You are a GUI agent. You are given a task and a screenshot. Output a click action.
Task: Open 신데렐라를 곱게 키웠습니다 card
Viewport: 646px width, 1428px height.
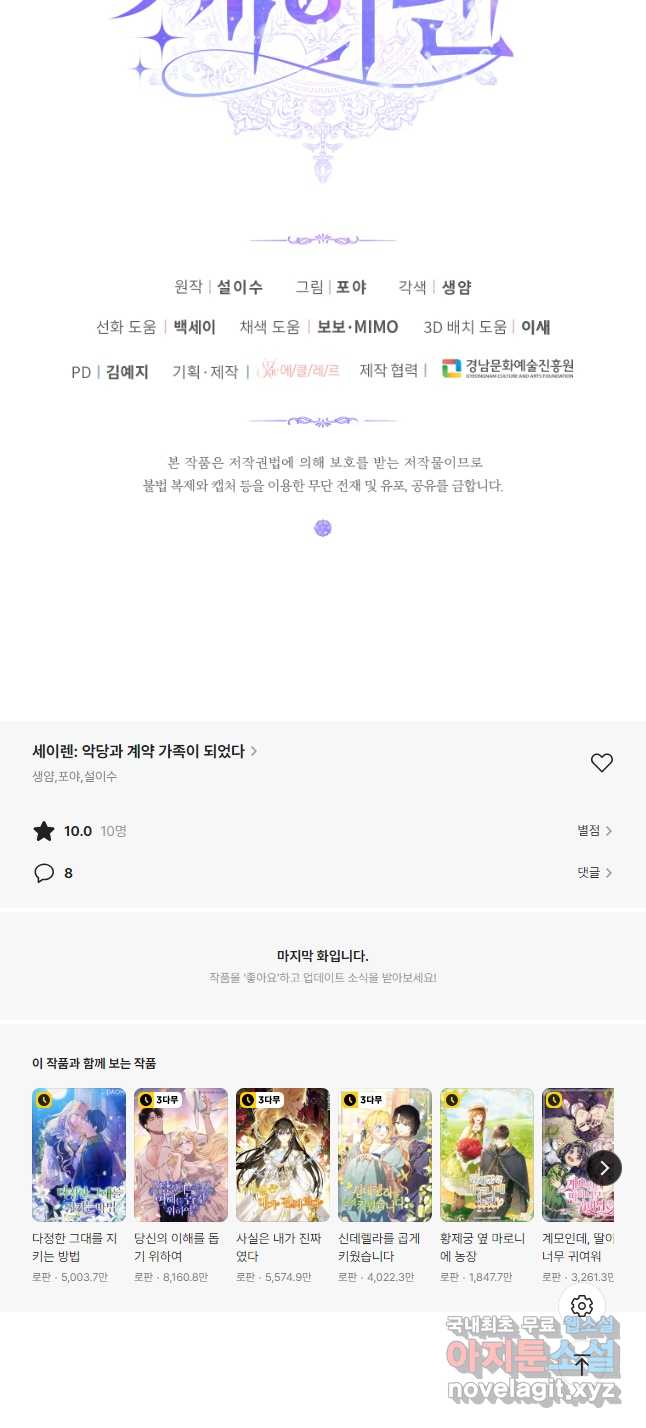coord(385,1155)
